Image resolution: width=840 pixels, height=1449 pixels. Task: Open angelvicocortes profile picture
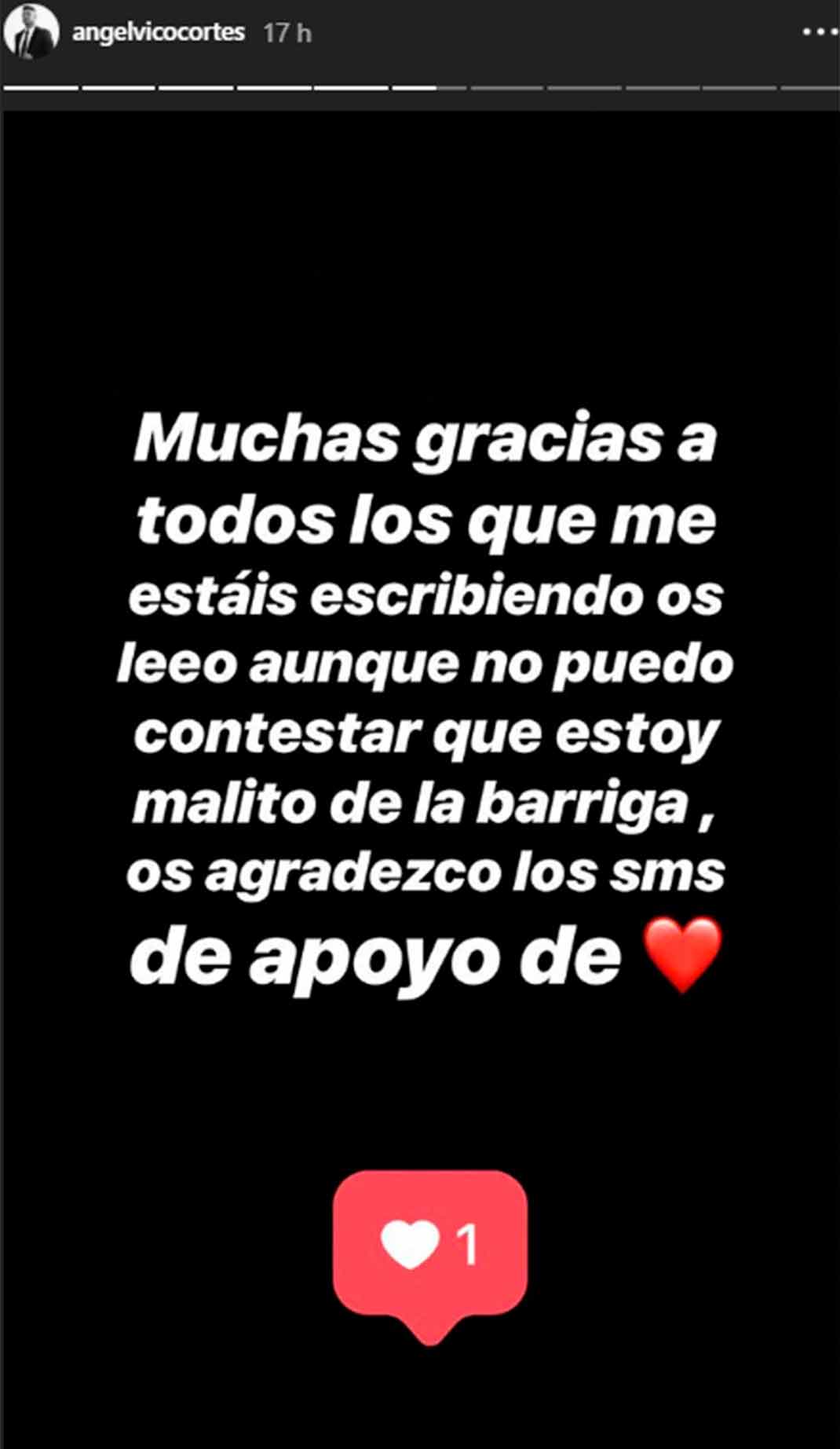point(31,32)
